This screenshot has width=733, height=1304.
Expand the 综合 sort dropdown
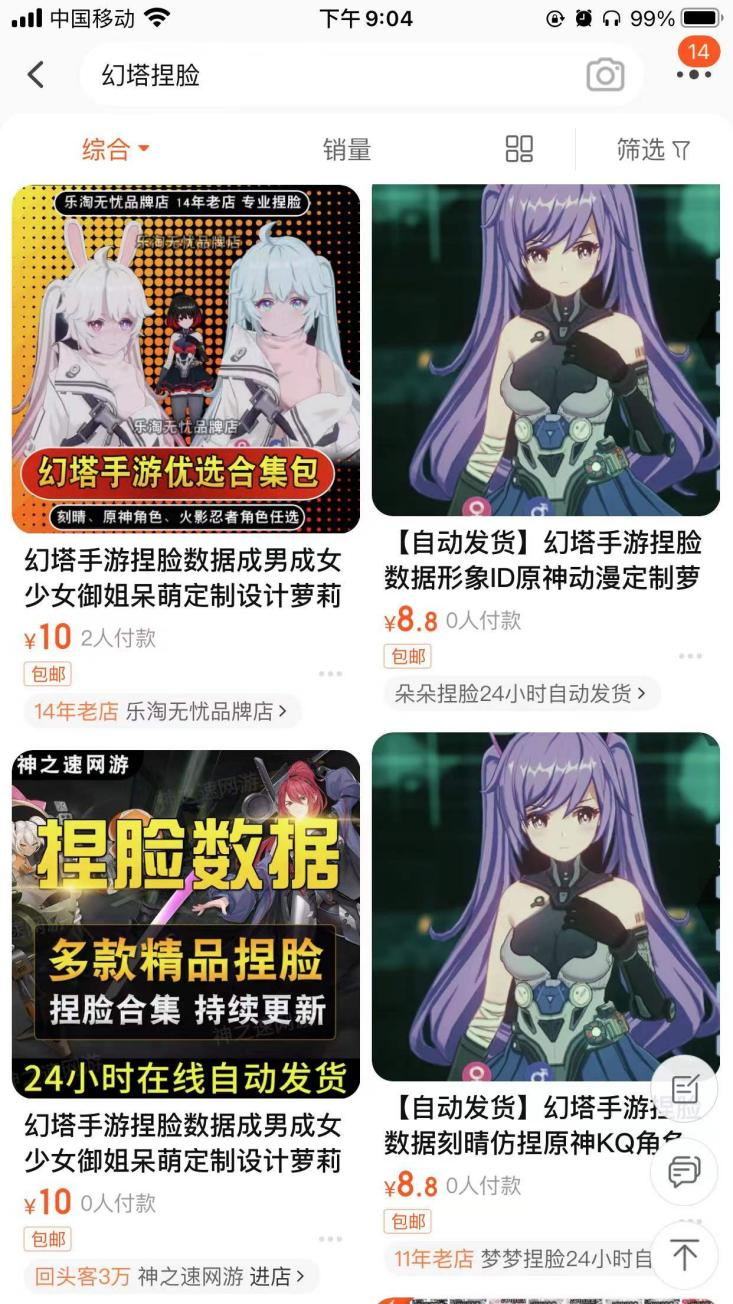tap(115, 150)
